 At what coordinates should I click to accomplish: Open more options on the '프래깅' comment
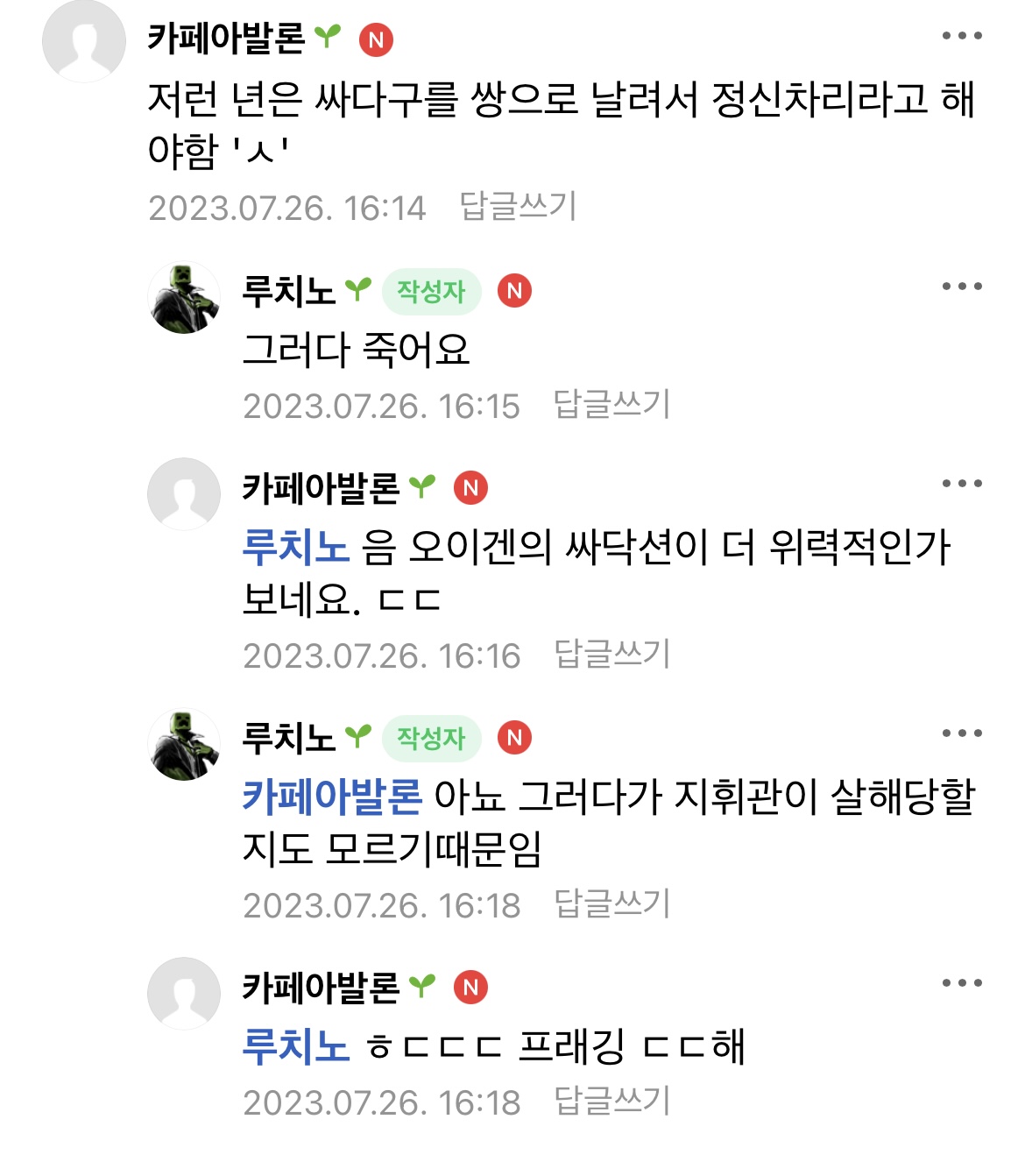[x=961, y=983]
